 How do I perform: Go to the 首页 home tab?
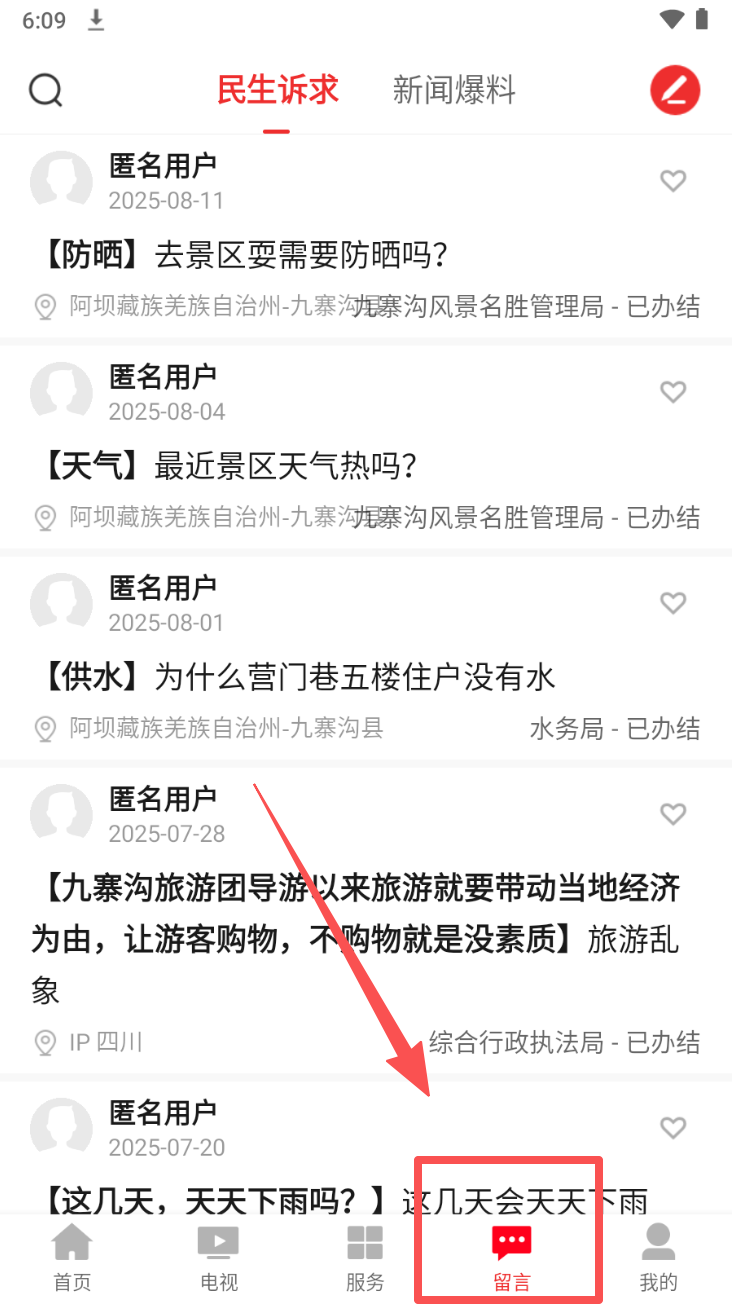(x=72, y=1258)
